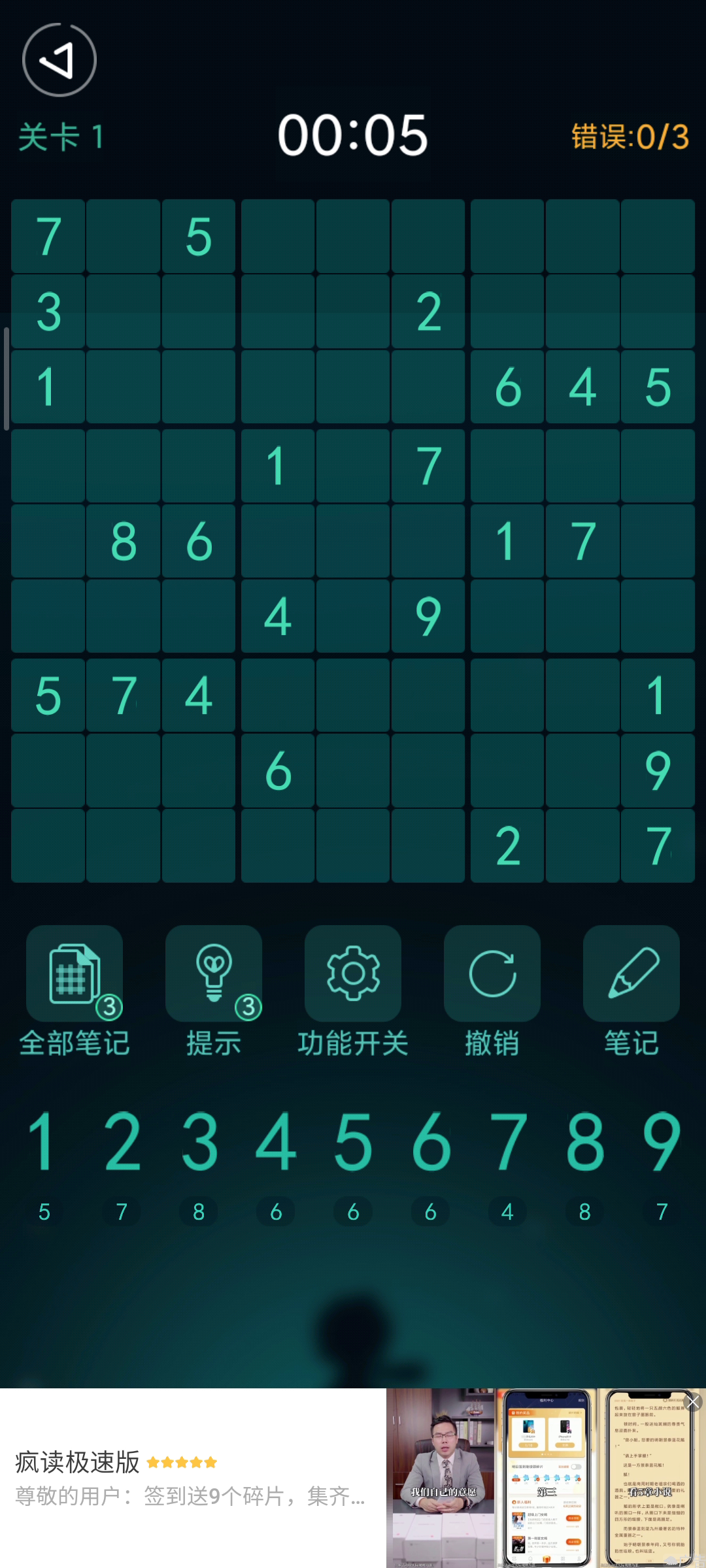Toggle 笔记 pencil note mode

[x=631, y=973]
